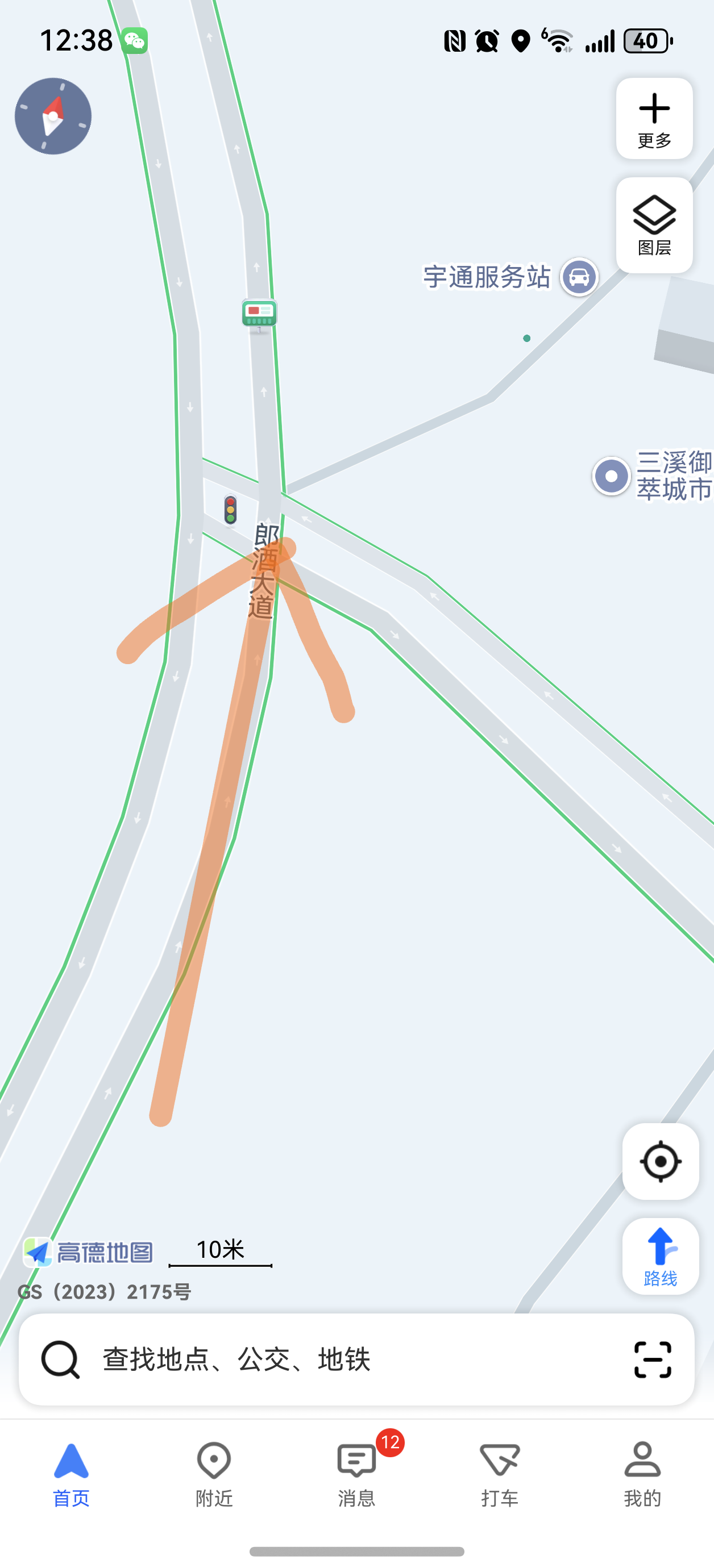Screen dimensions: 714x1568
Task: Switch to the 首页 tab
Action: pyautogui.click(x=71, y=1473)
